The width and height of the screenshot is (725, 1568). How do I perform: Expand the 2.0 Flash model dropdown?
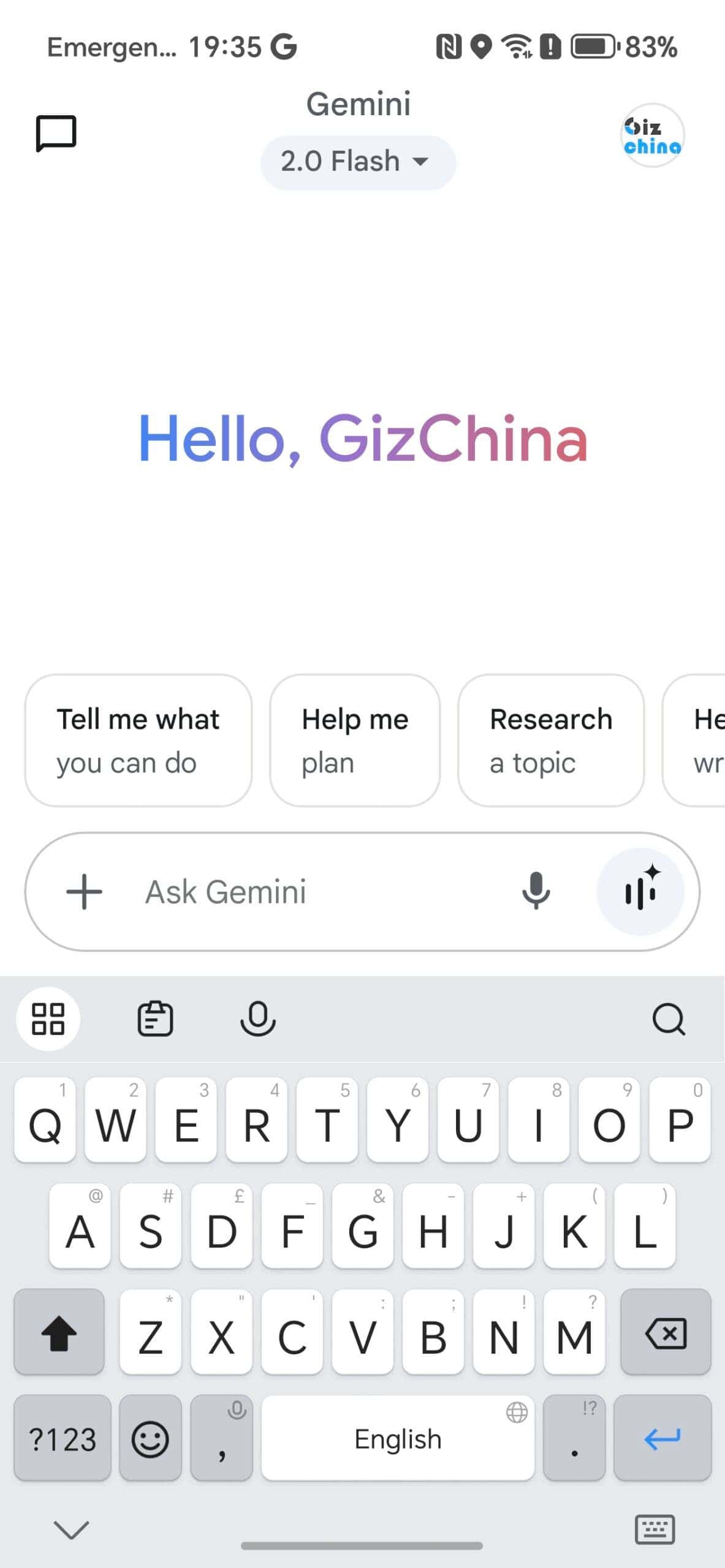(x=358, y=162)
